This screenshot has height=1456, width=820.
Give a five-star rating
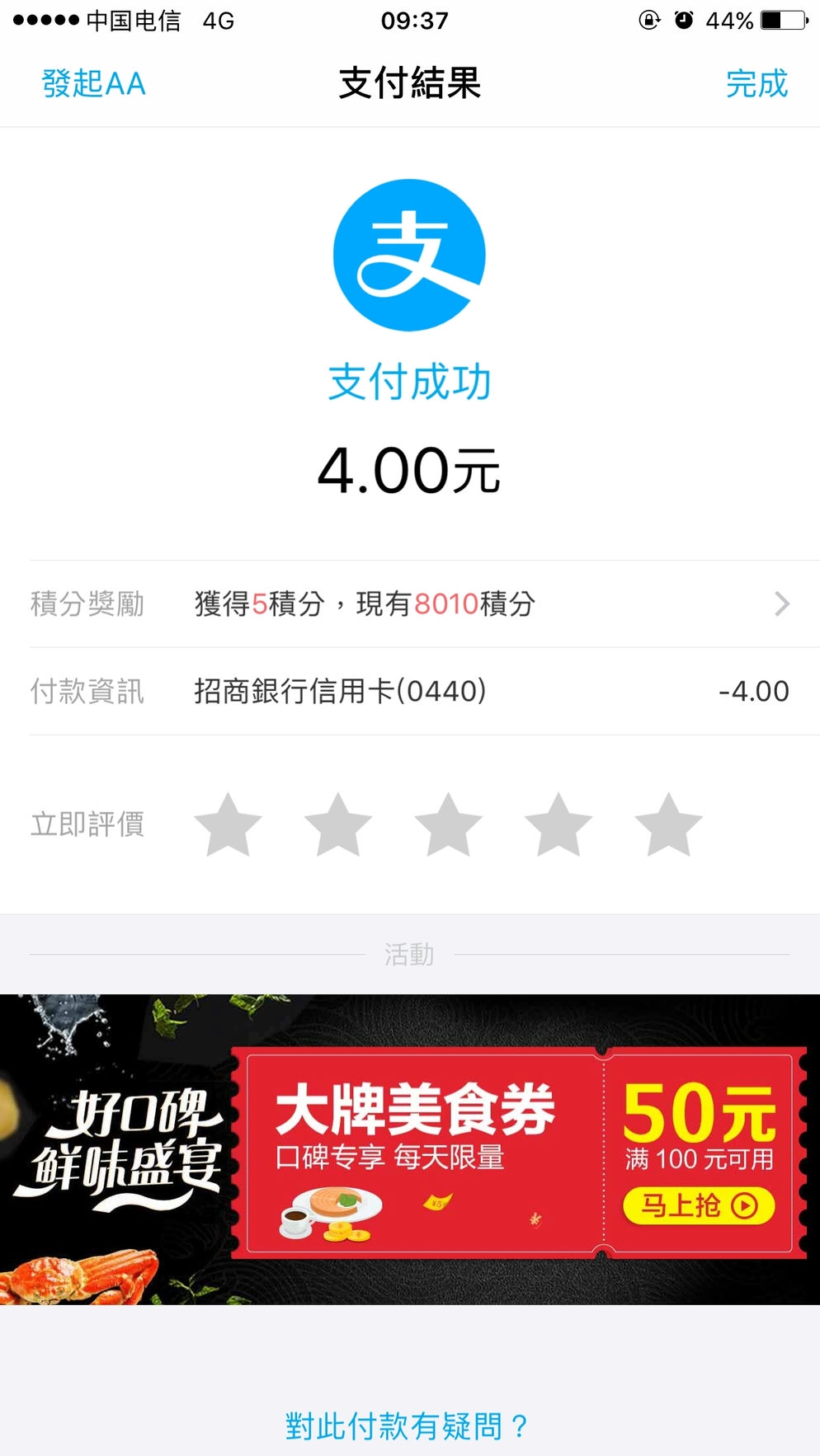click(x=668, y=824)
